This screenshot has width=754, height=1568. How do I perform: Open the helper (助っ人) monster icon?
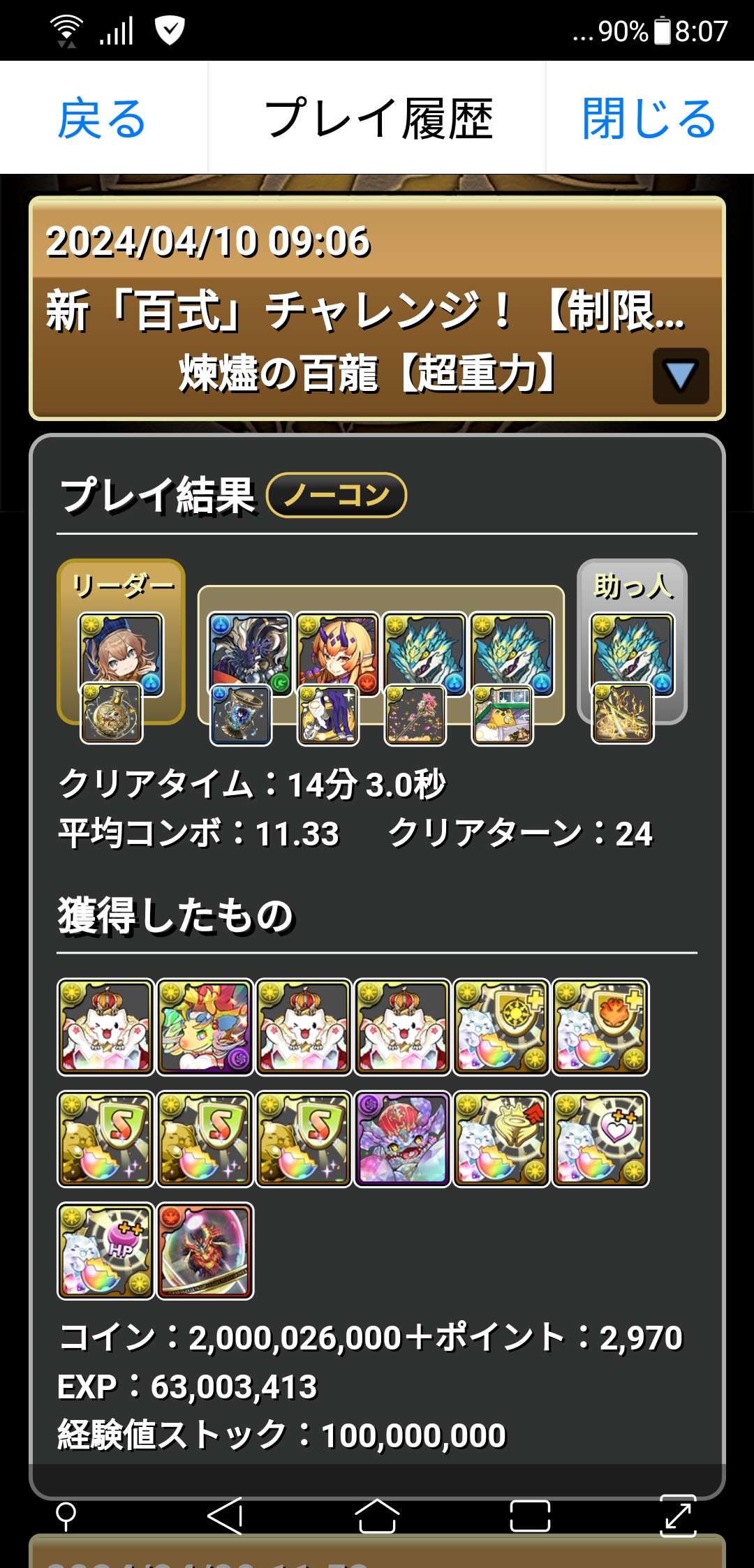coord(633,655)
